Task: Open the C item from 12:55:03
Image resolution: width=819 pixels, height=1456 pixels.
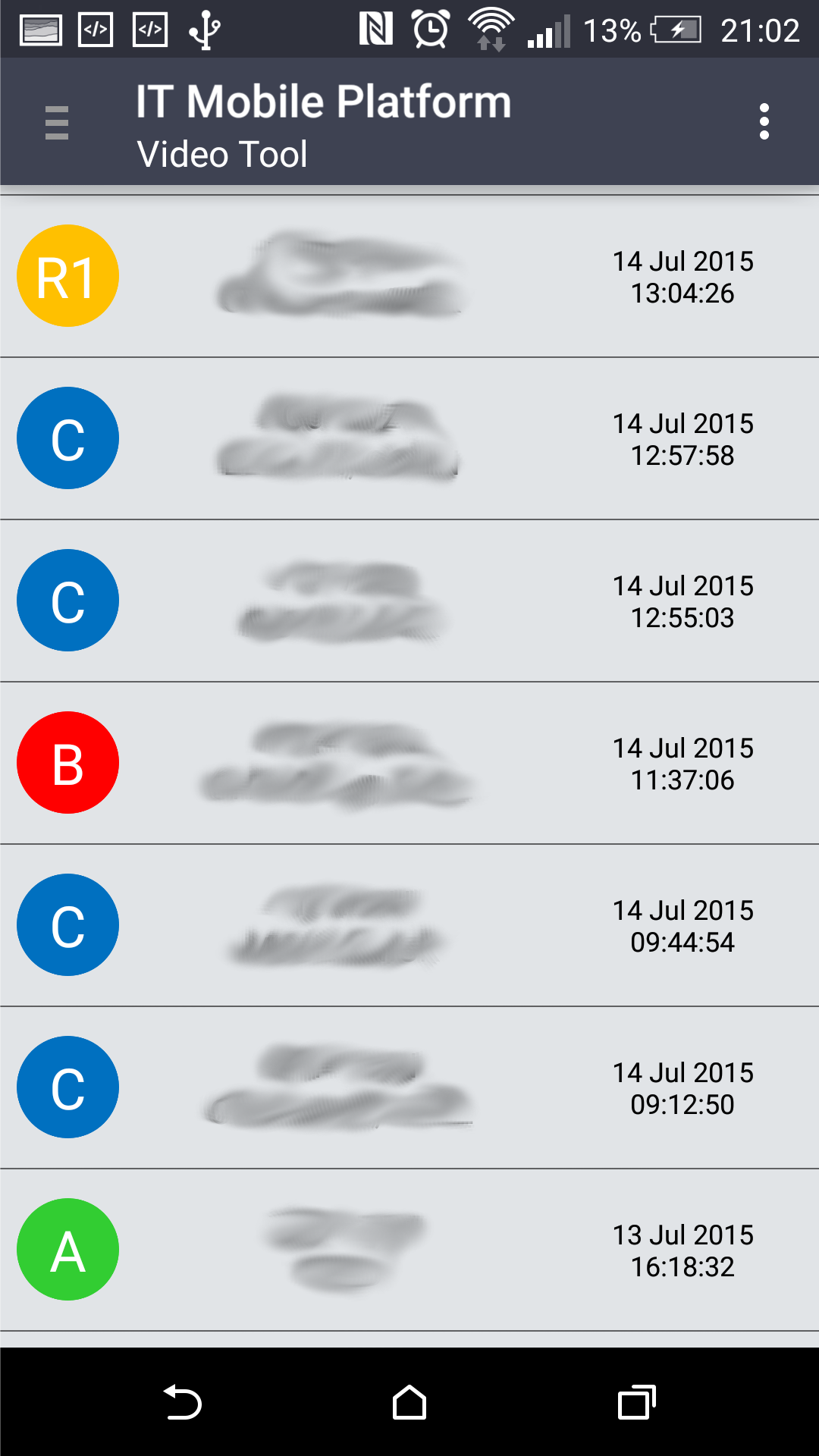Action: tap(409, 601)
